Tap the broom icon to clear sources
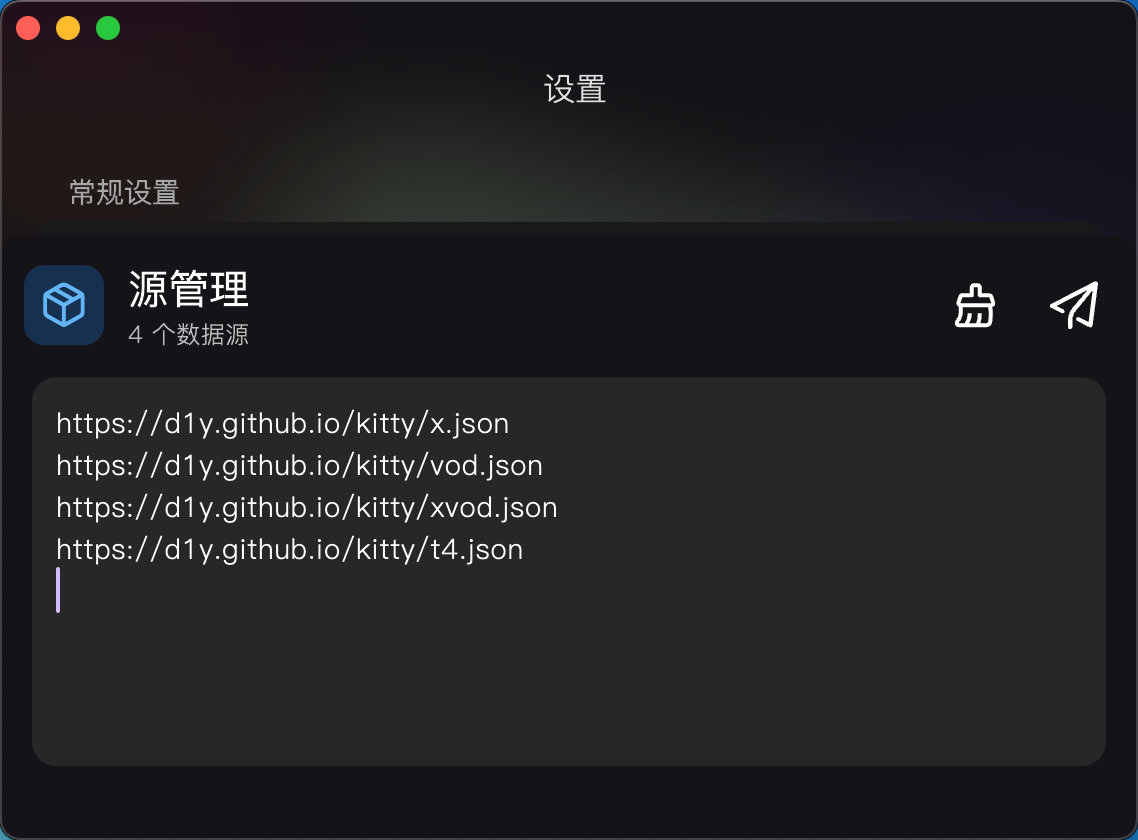This screenshot has height=840, width=1138. [974, 306]
